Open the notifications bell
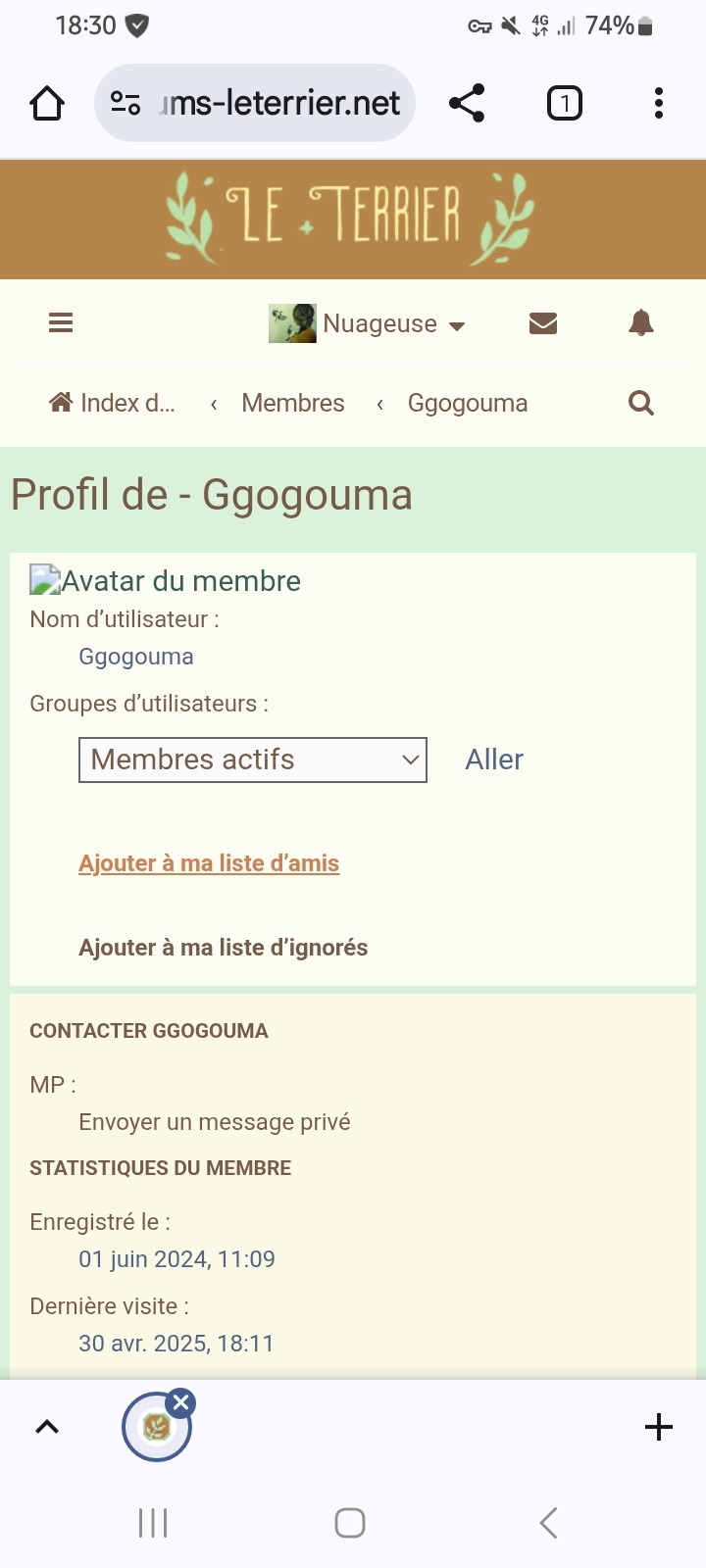Screen dimensions: 706x1568 coord(640,322)
